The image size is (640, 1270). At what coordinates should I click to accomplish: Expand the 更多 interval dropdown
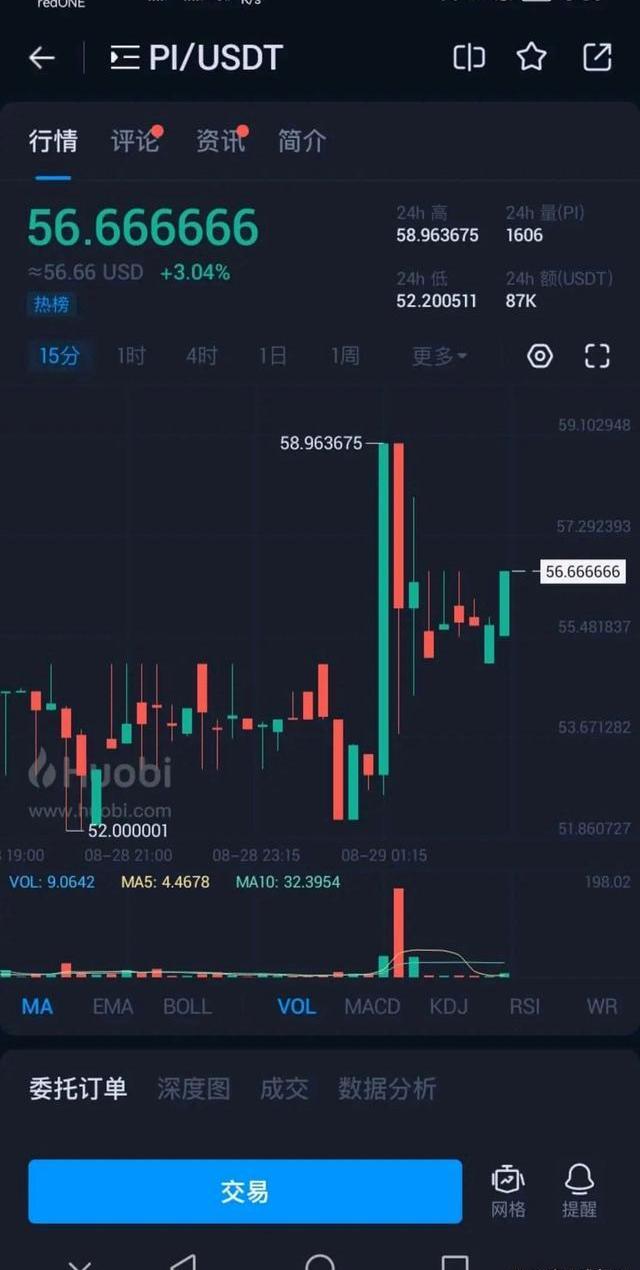pyautogui.click(x=440, y=356)
